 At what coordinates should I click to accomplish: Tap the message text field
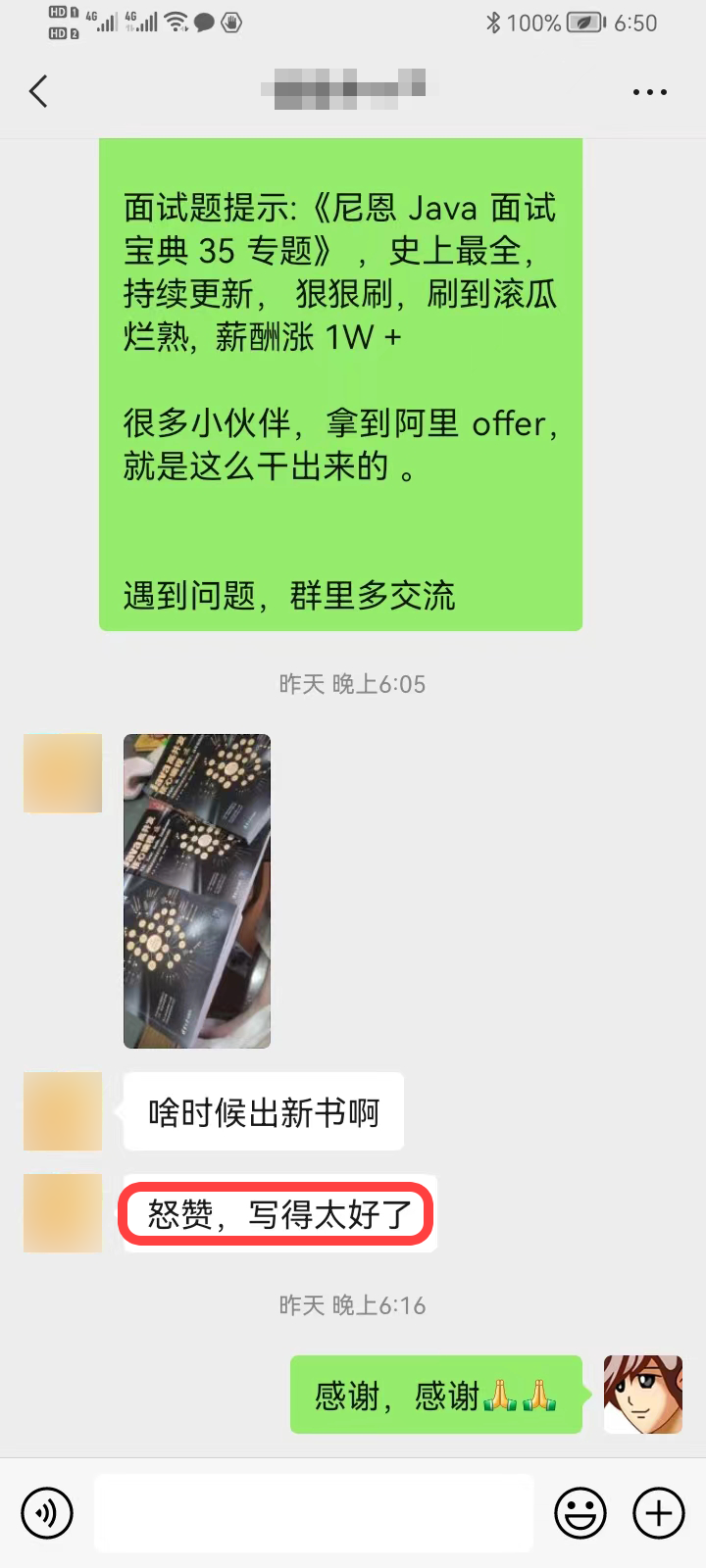(314, 1513)
